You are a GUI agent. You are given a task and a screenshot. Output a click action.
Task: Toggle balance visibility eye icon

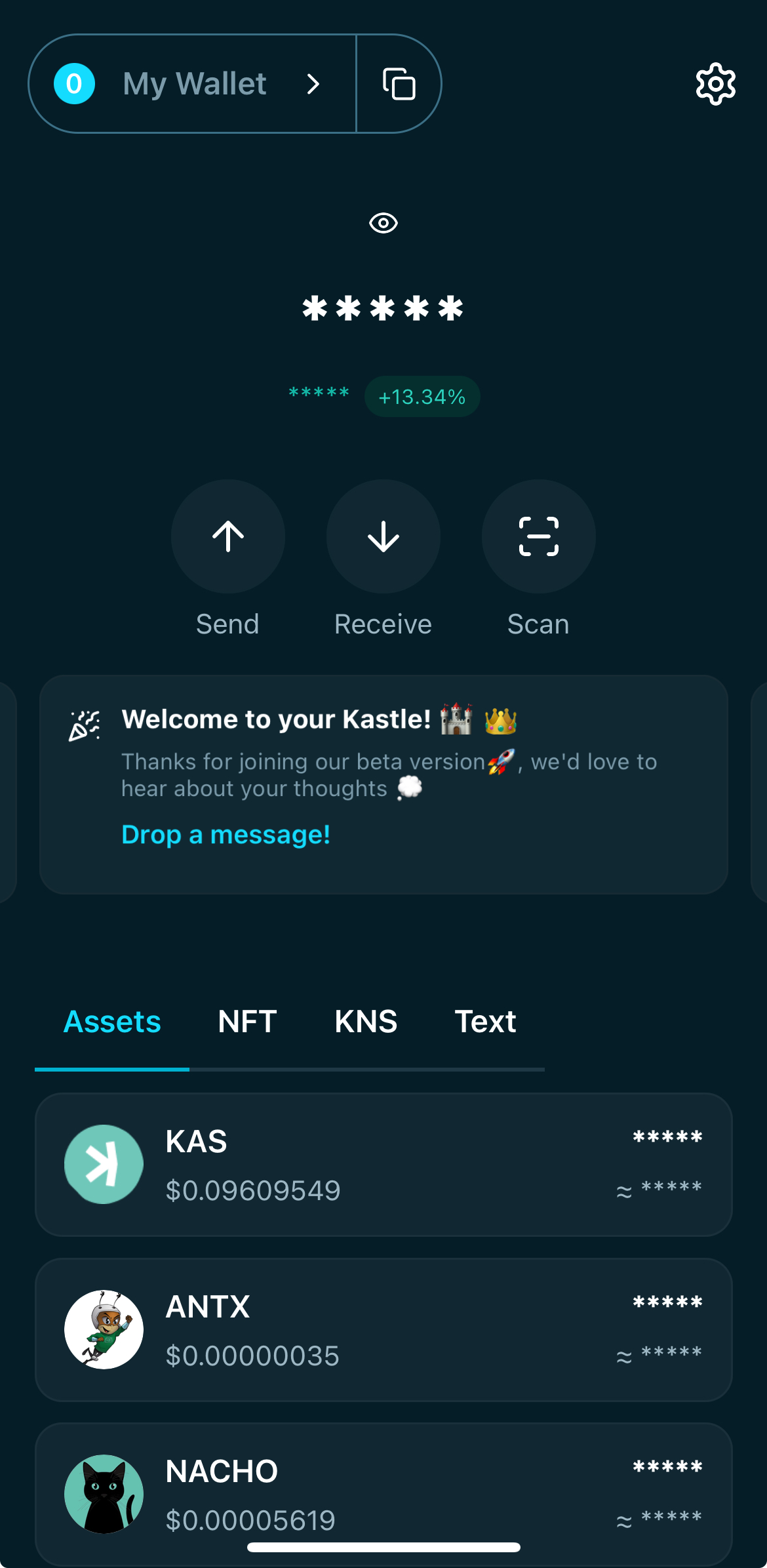pos(383,223)
